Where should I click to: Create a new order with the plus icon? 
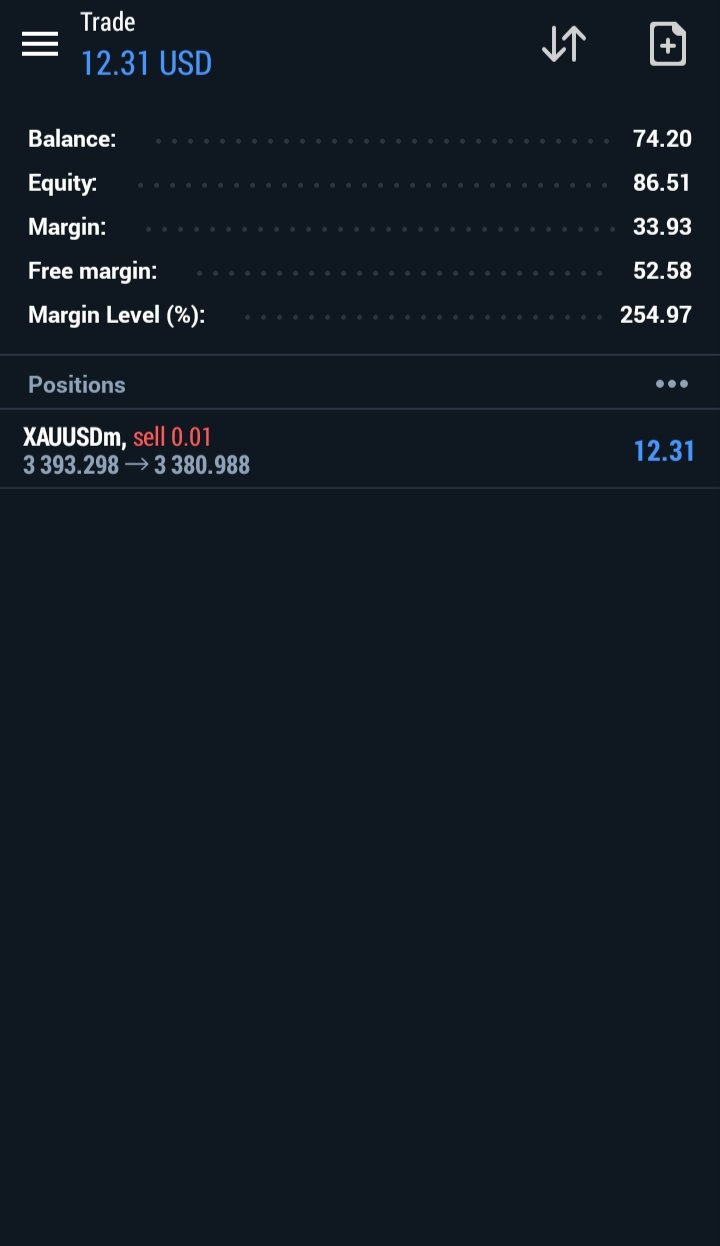coord(668,44)
